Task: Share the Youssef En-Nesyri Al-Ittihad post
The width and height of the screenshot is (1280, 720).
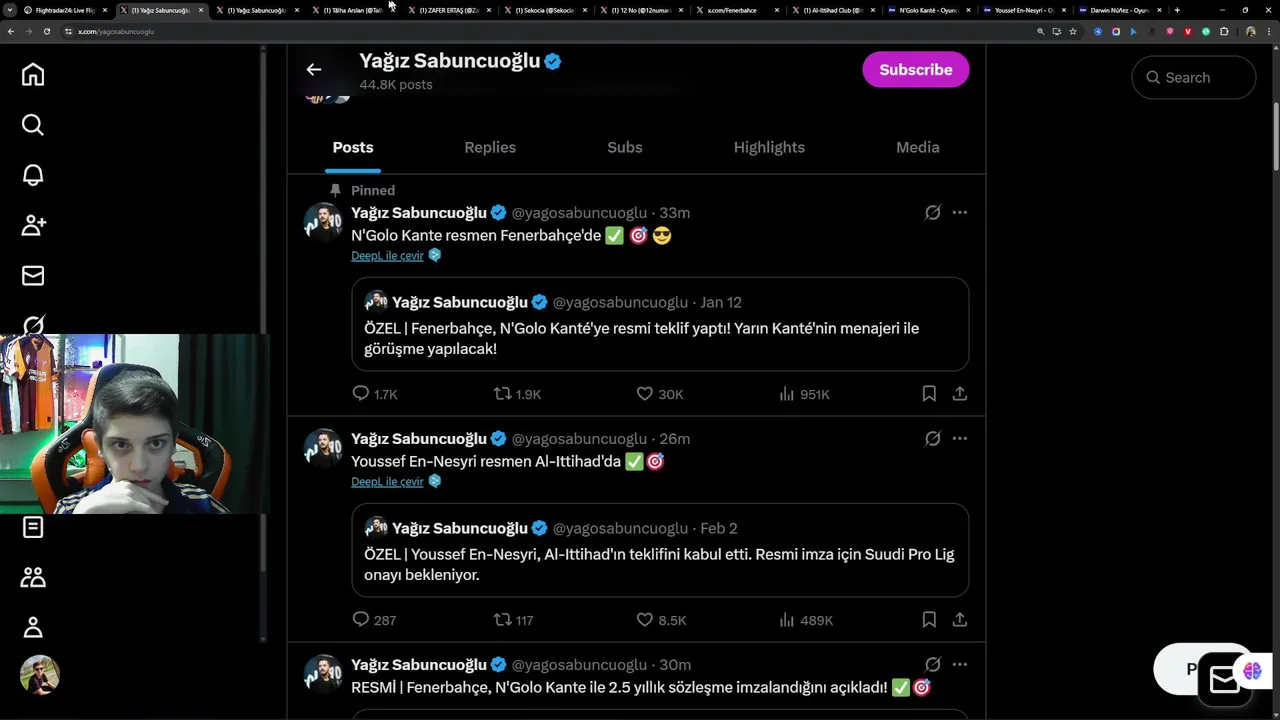Action: 959,620
